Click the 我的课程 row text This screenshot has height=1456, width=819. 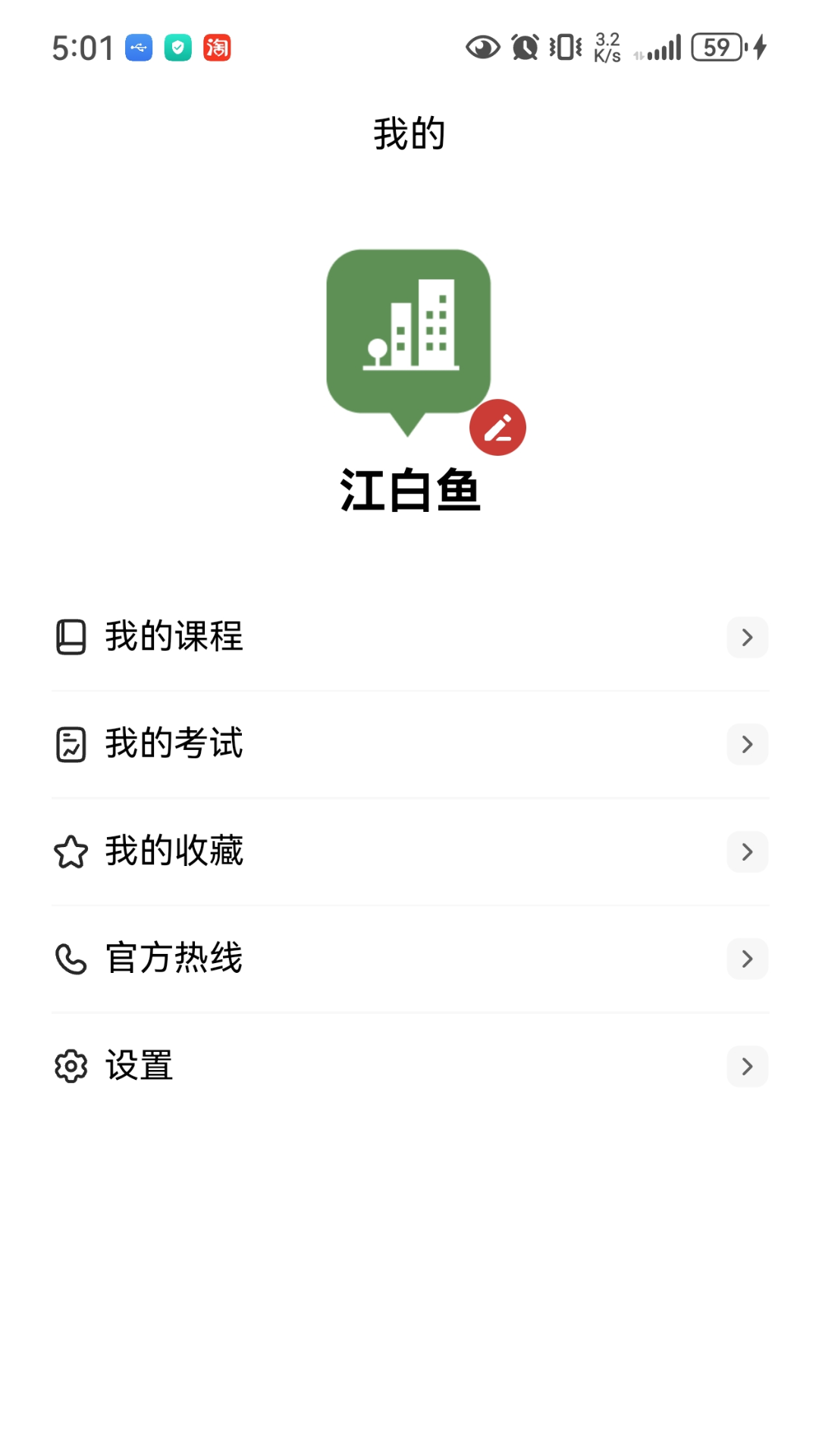[x=174, y=638]
